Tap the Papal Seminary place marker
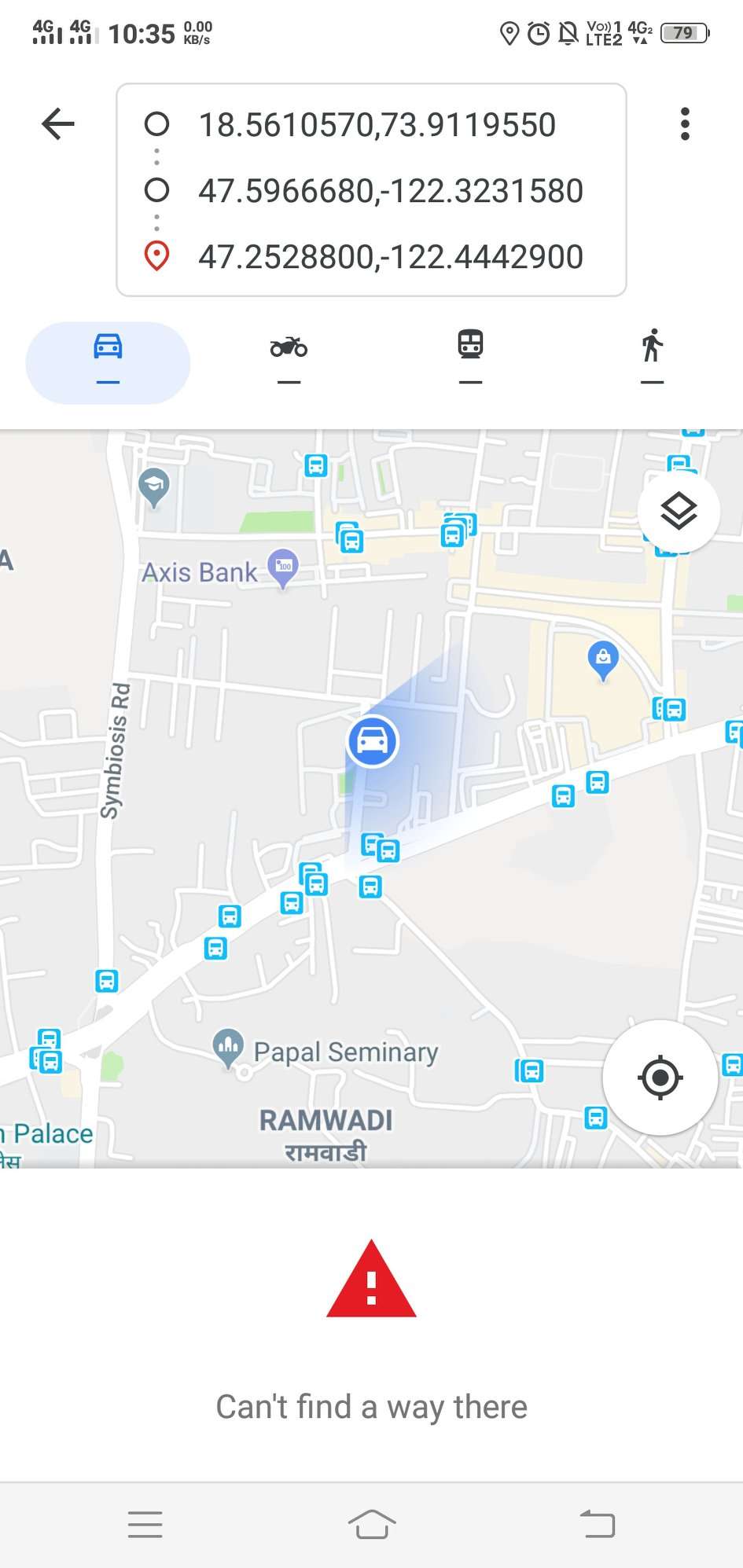Viewport: 743px width, 1568px height. pos(229,1046)
